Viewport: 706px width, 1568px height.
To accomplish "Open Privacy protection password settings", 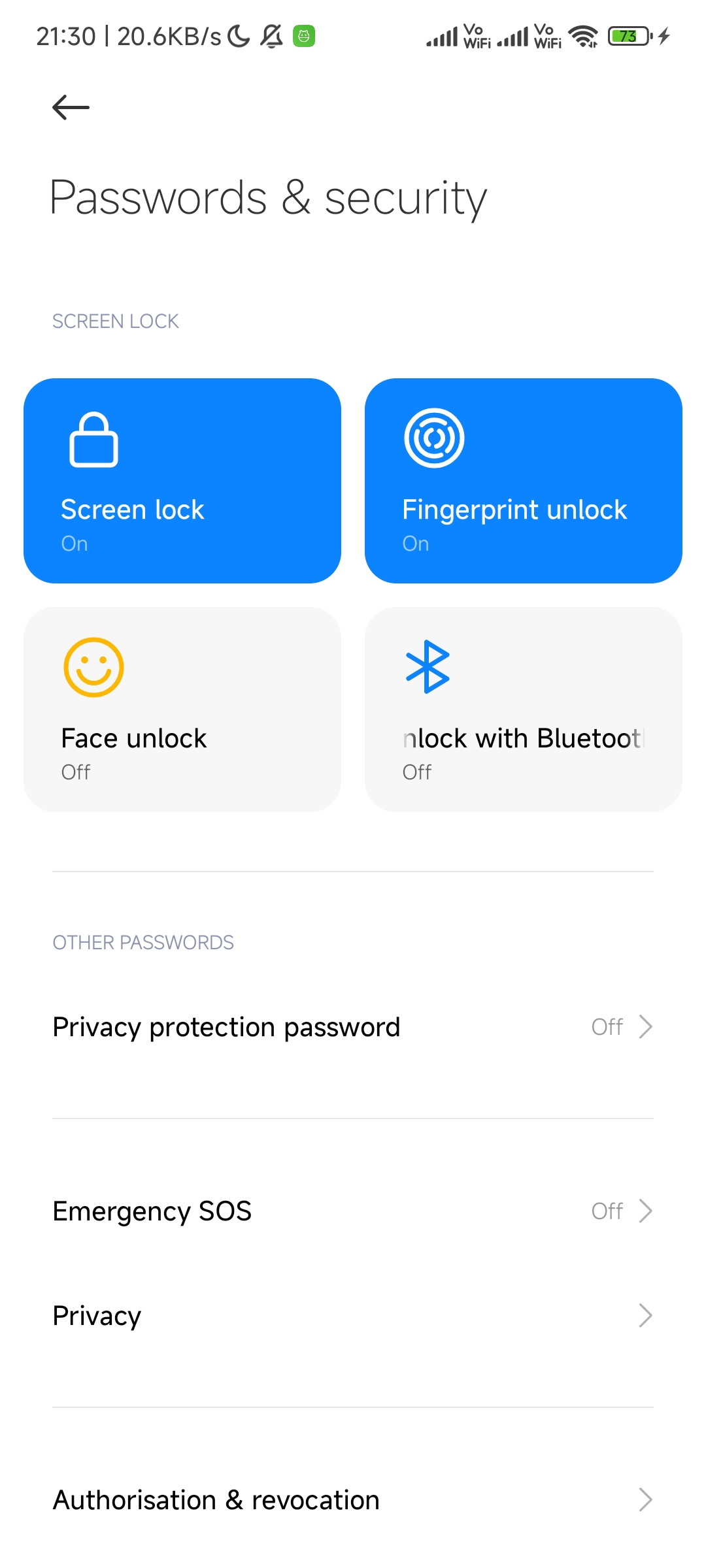I will click(x=353, y=1027).
